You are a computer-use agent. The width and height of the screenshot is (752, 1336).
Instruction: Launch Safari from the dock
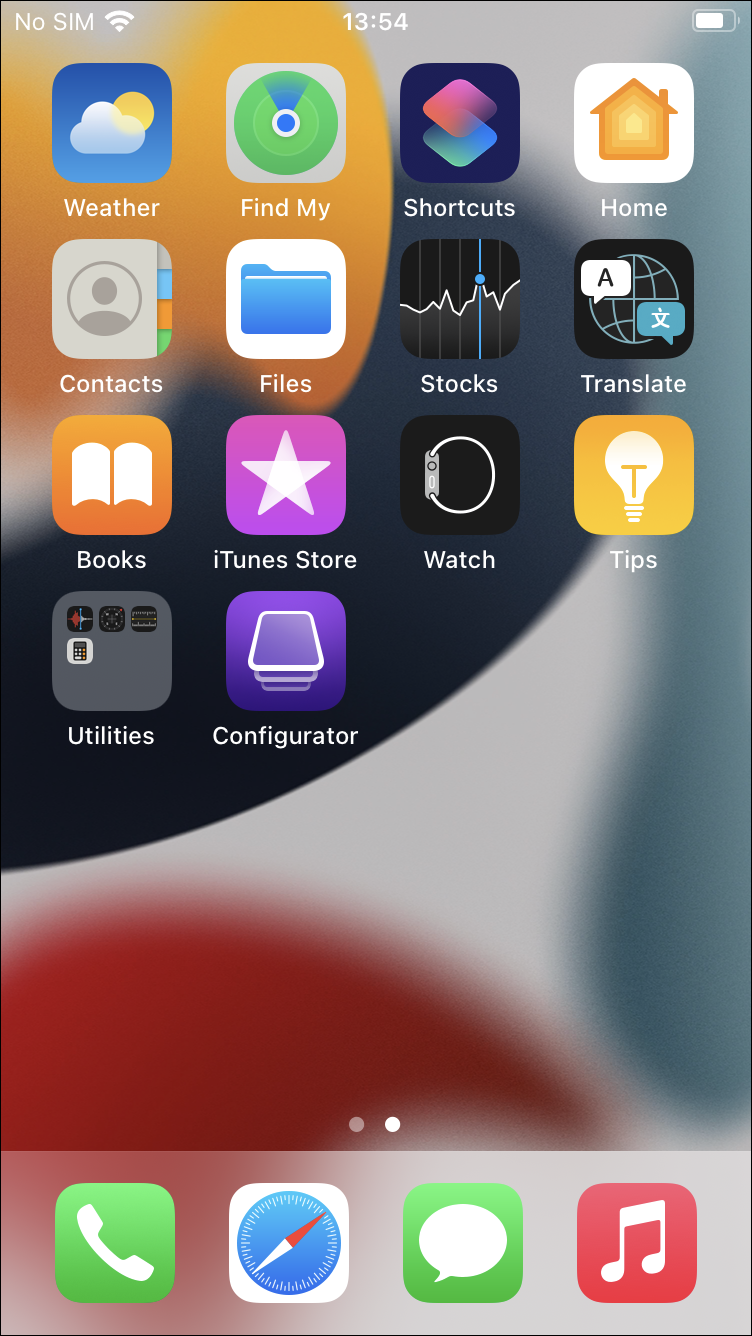(289, 1243)
